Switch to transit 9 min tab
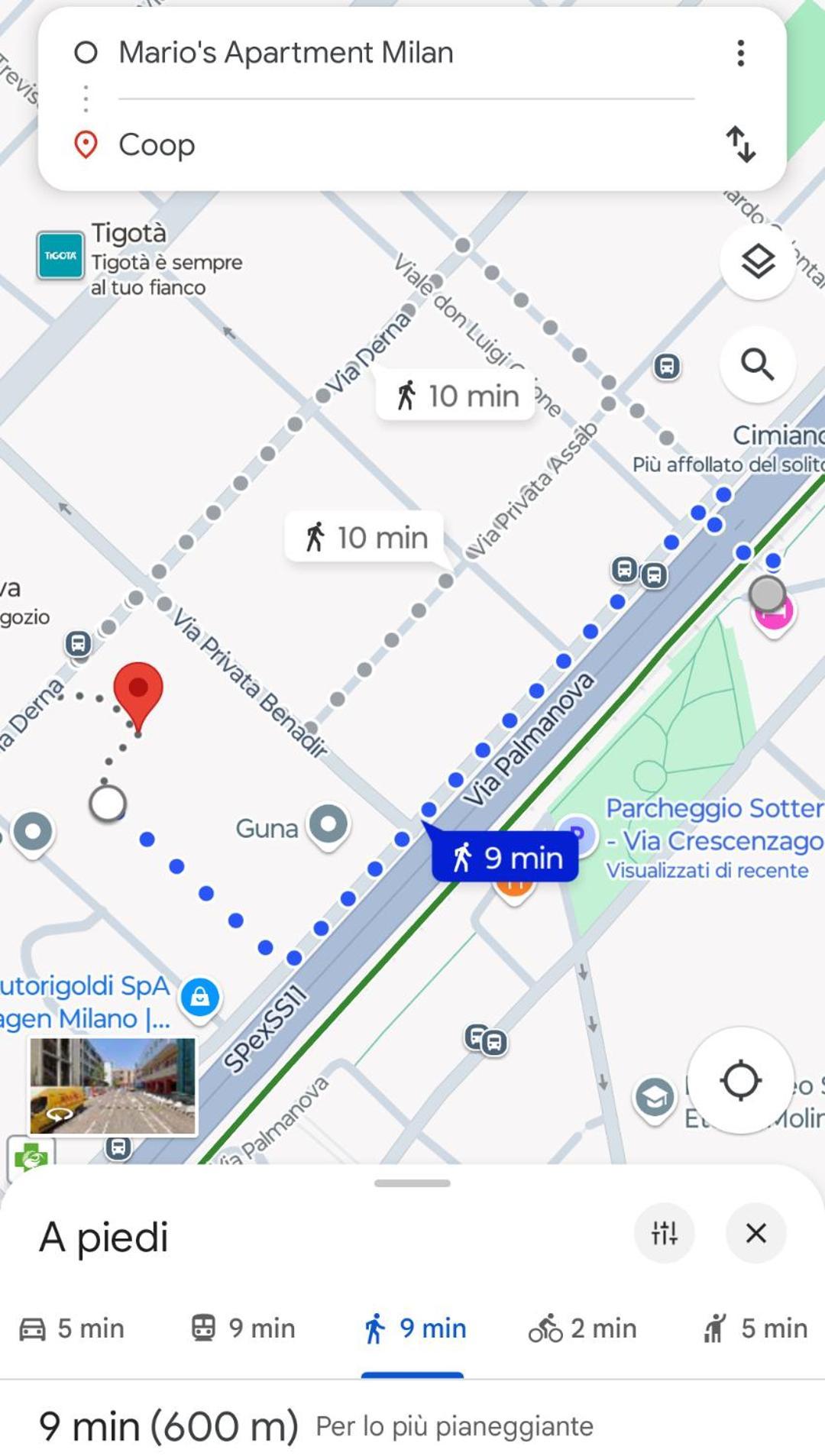The image size is (825, 1456). [243, 1328]
